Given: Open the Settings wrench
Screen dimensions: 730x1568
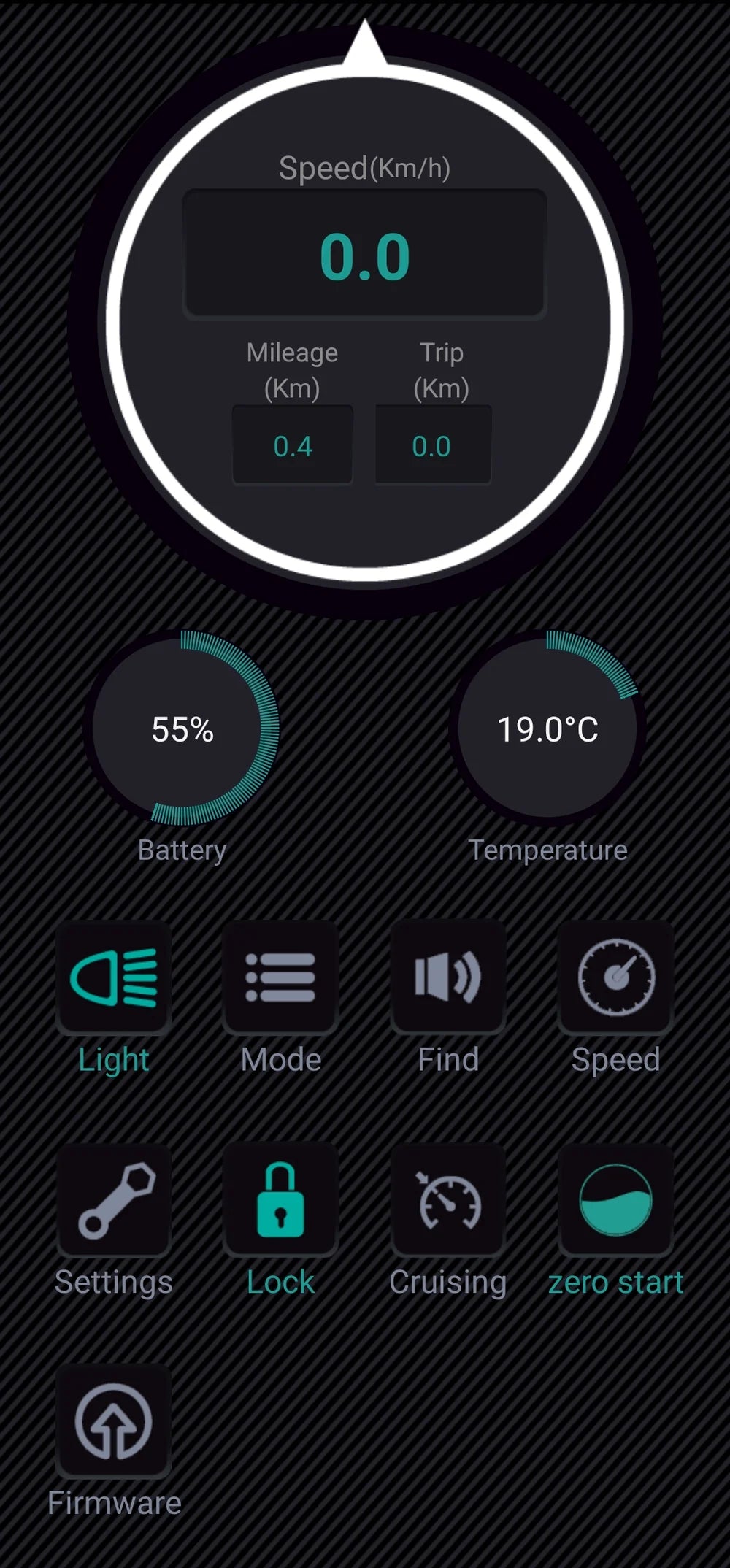Looking at the screenshot, I should click(x=114, y=1201).
